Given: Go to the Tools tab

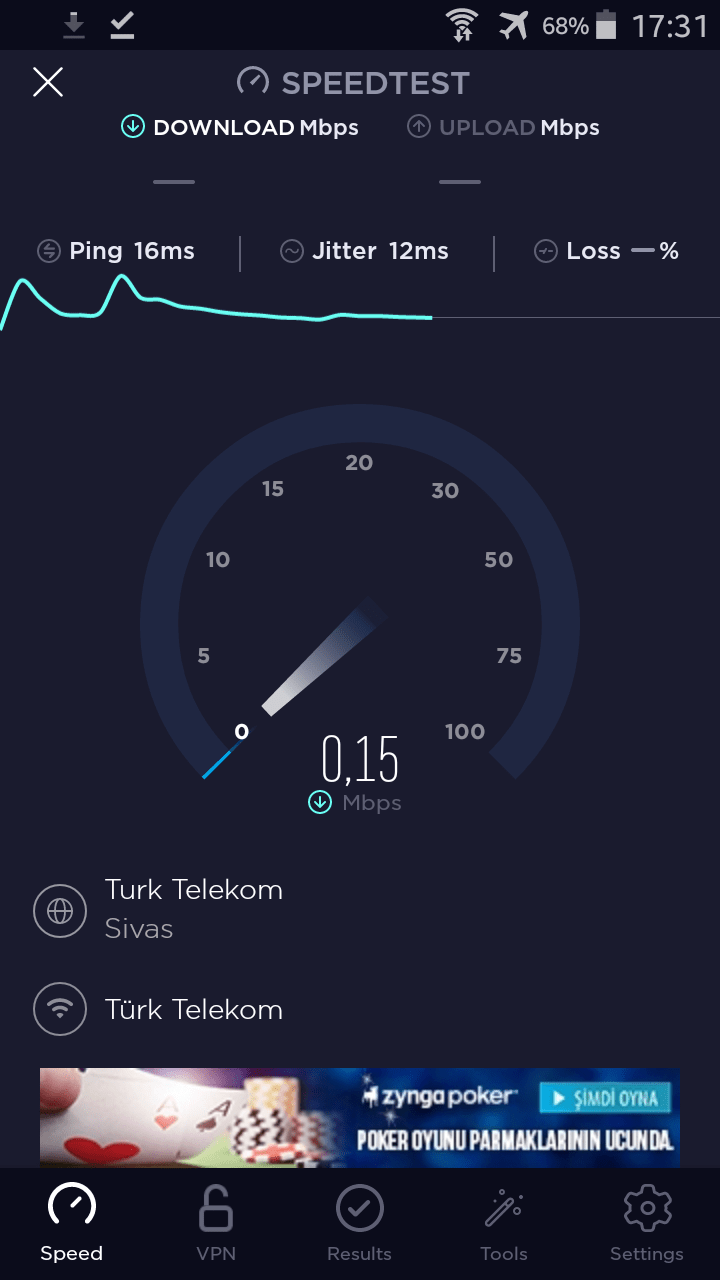Looking at the screenshot, I should click(x=503, y=1222).
